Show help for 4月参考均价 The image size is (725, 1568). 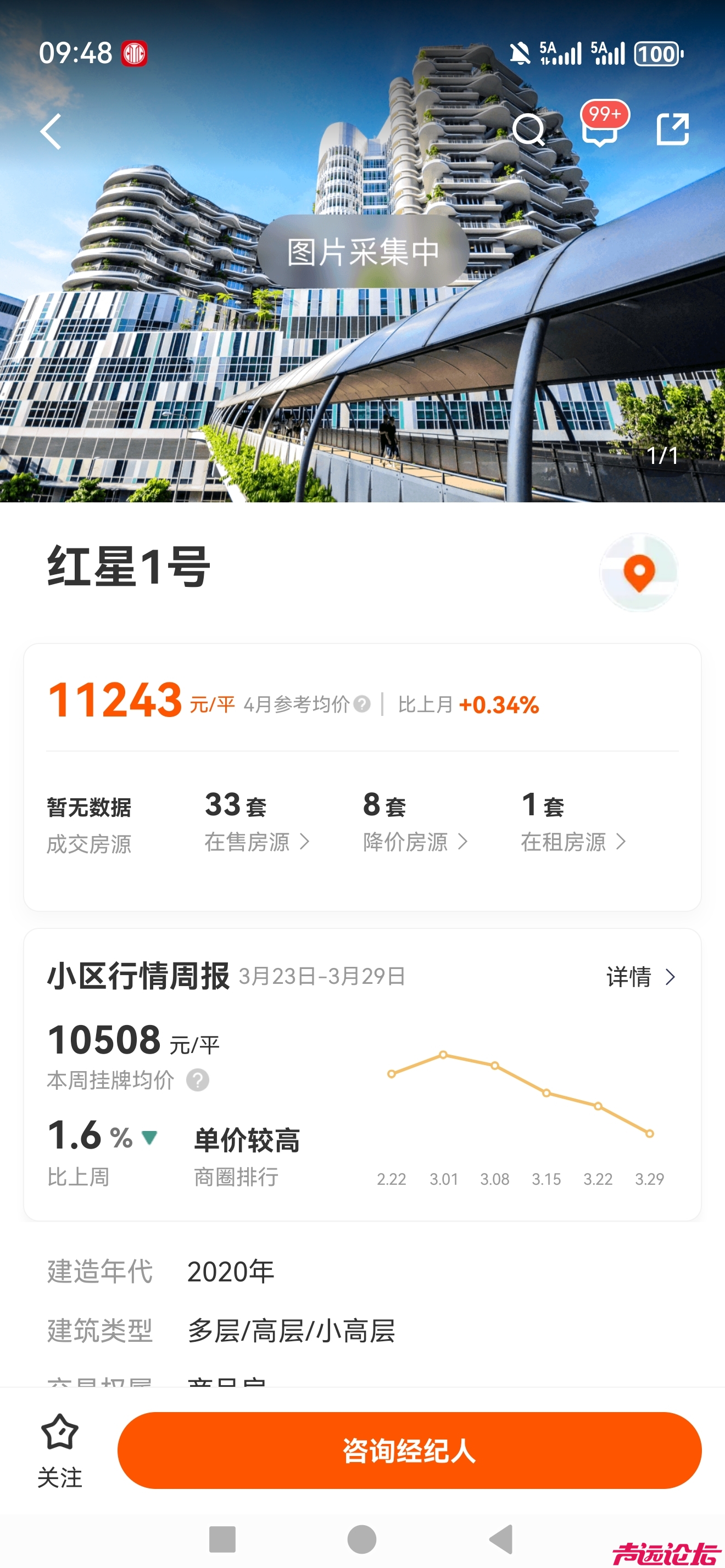[361, 704]
